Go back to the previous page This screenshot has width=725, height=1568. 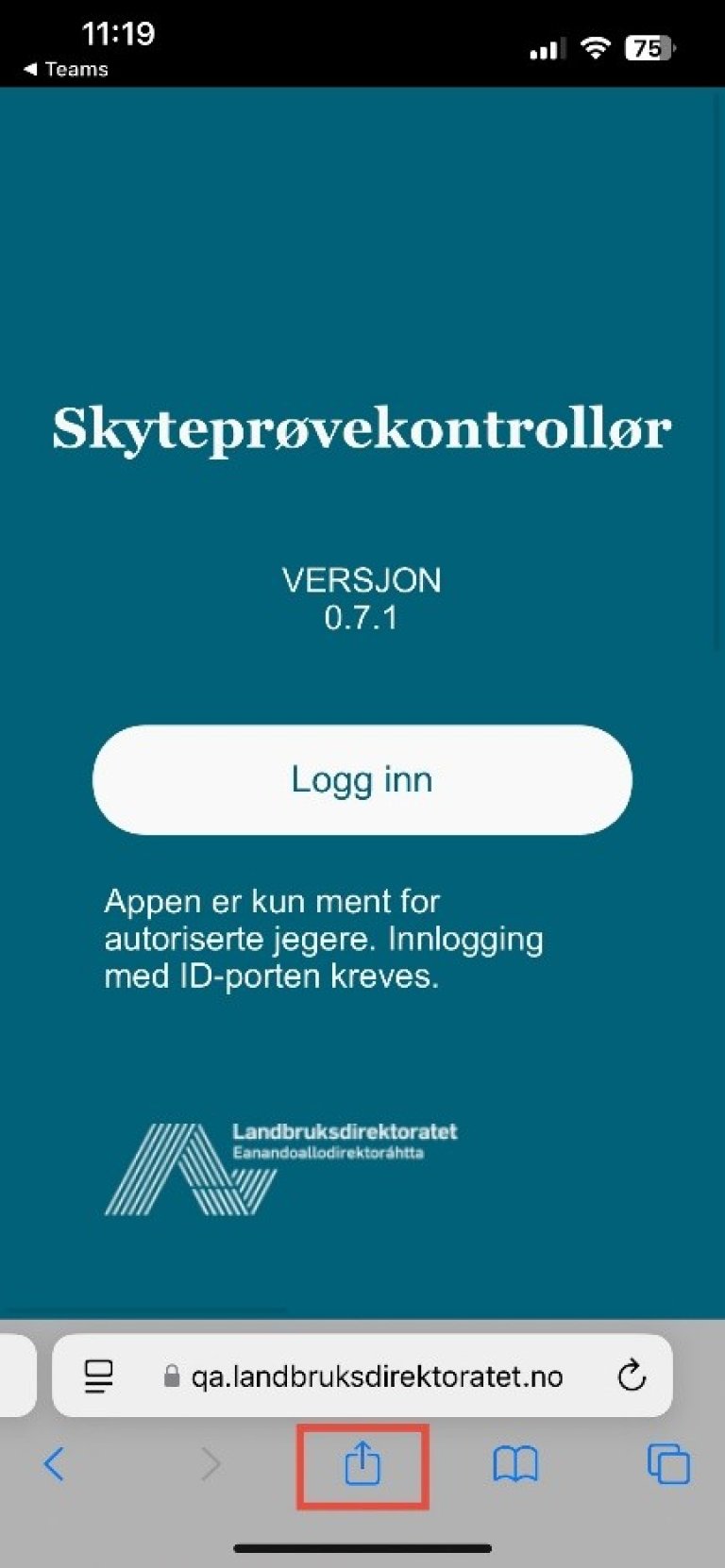pos(55,1464)
